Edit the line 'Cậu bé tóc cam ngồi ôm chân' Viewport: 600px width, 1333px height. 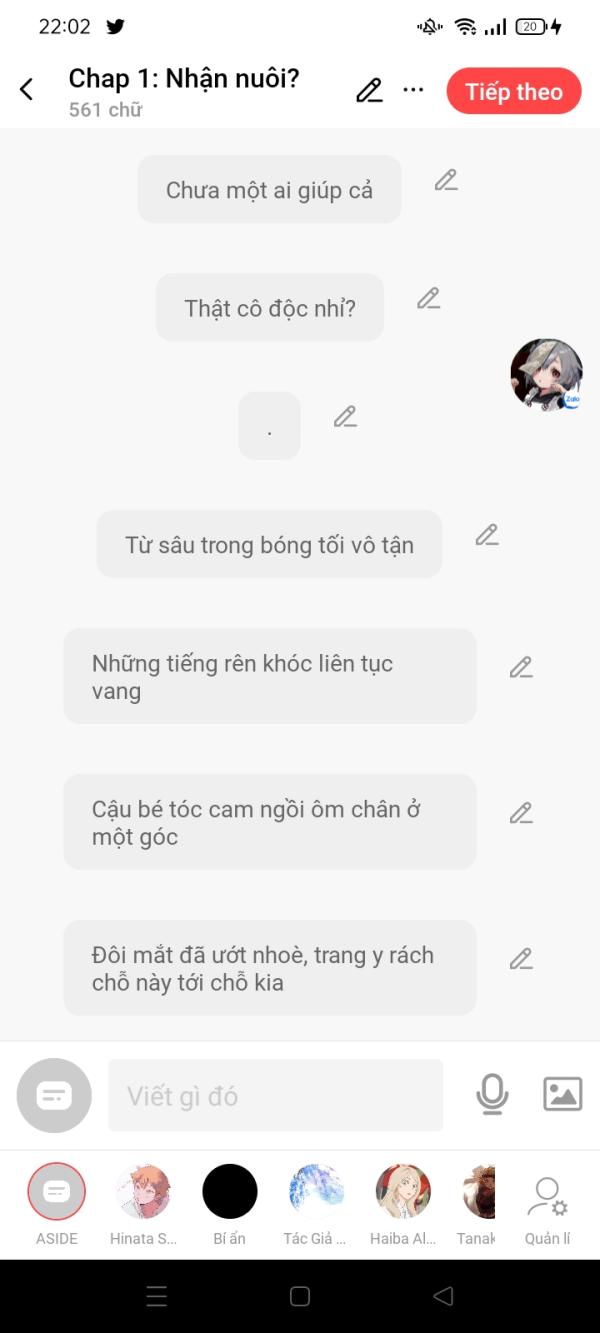pos(521,814)
